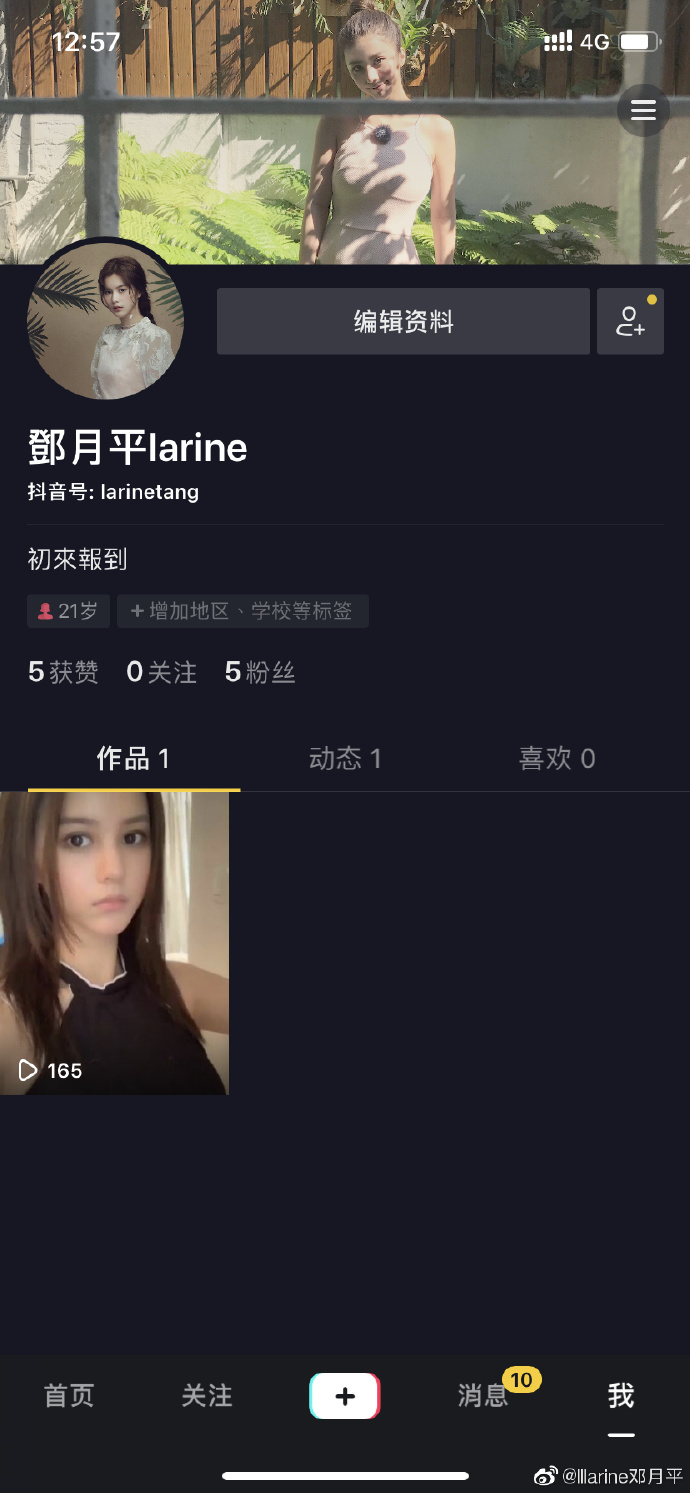This screenshot has width=690, height=1493.
Task: View the 5 获赞 likes count
Action: click(63, 672)
